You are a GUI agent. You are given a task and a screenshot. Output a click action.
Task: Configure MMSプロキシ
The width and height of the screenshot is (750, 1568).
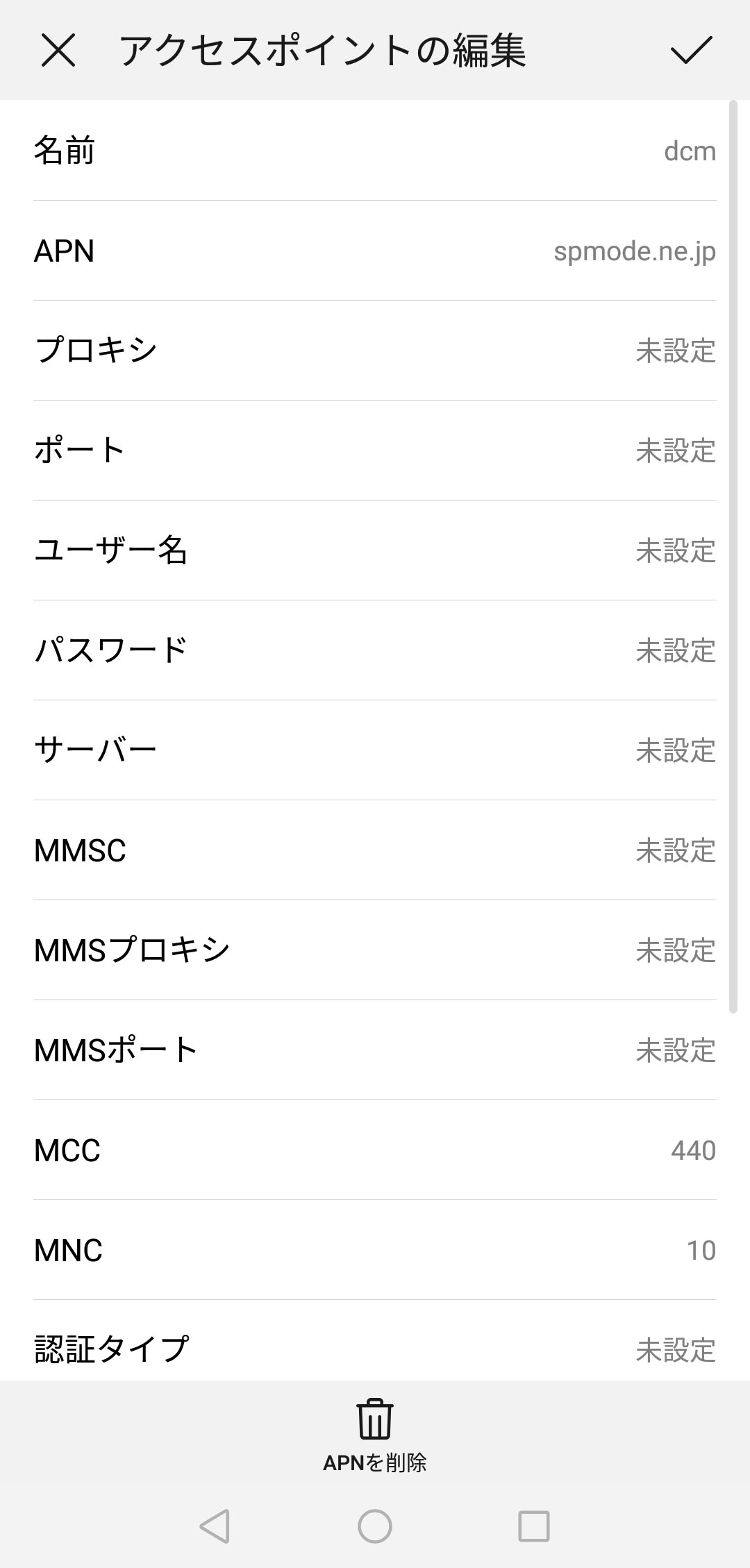[x=375, y=950]
